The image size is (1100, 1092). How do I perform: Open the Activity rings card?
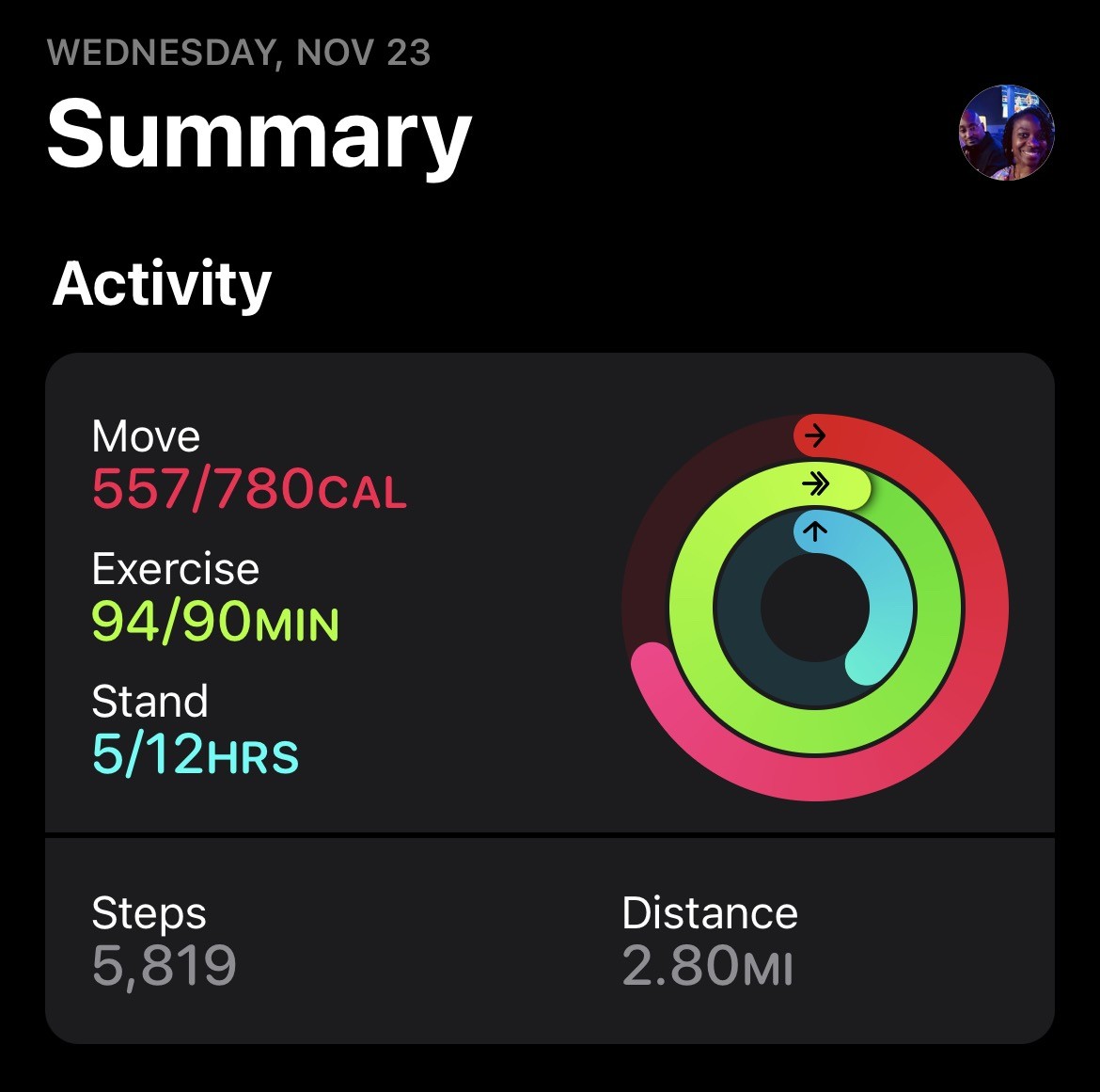(549, 593)
